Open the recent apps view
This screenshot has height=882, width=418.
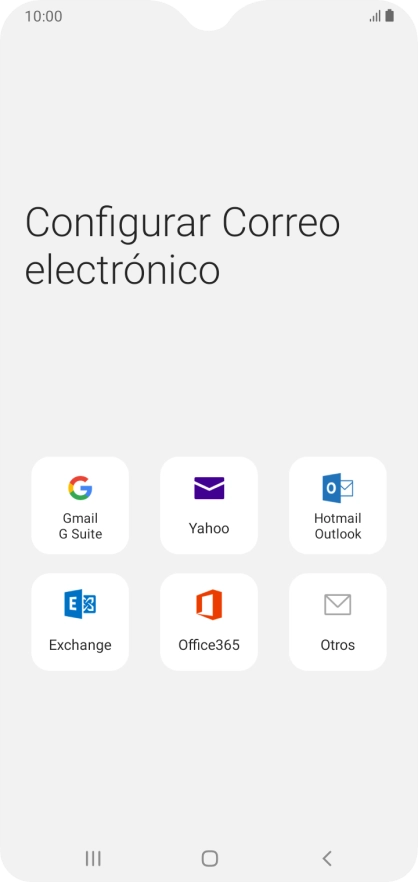click(93, 858)
